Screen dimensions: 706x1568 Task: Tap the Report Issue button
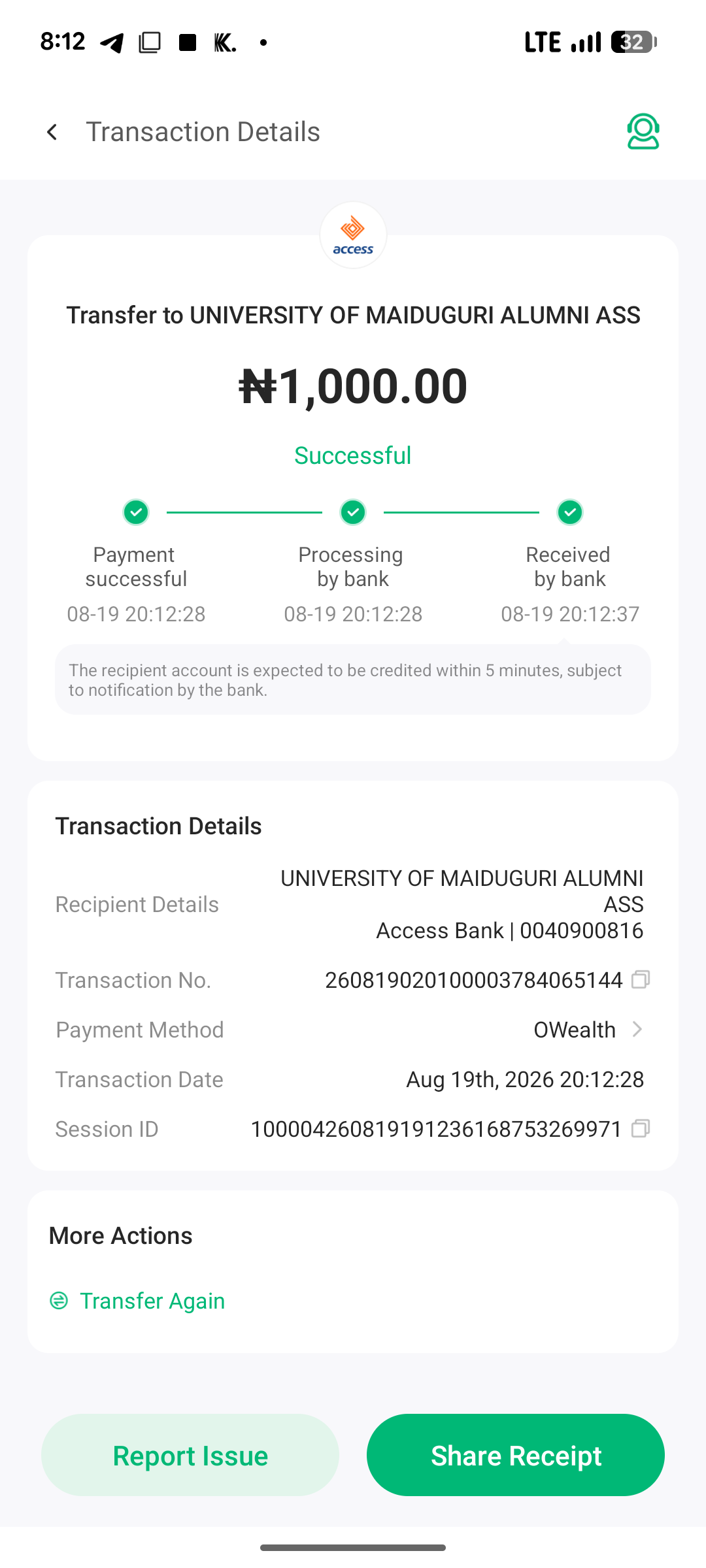pyautogui.click(x=190, y=1455)
